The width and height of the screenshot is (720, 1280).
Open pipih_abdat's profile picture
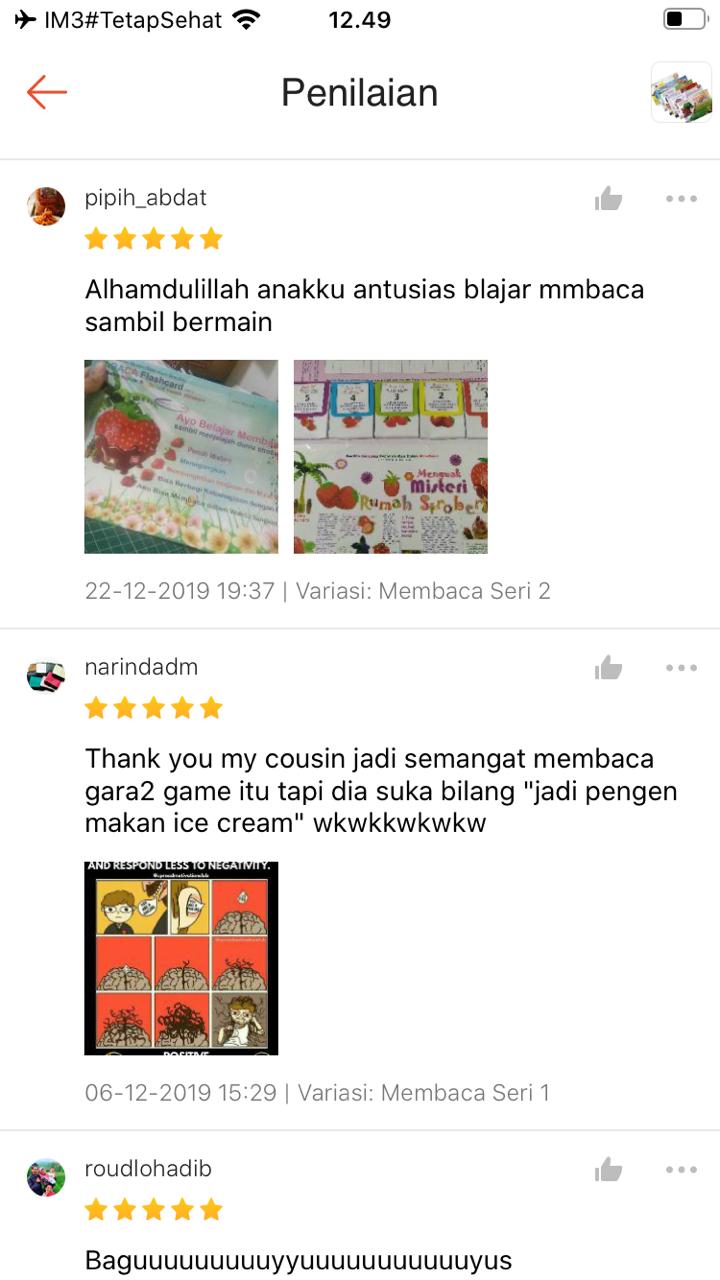tap(46, 206)
